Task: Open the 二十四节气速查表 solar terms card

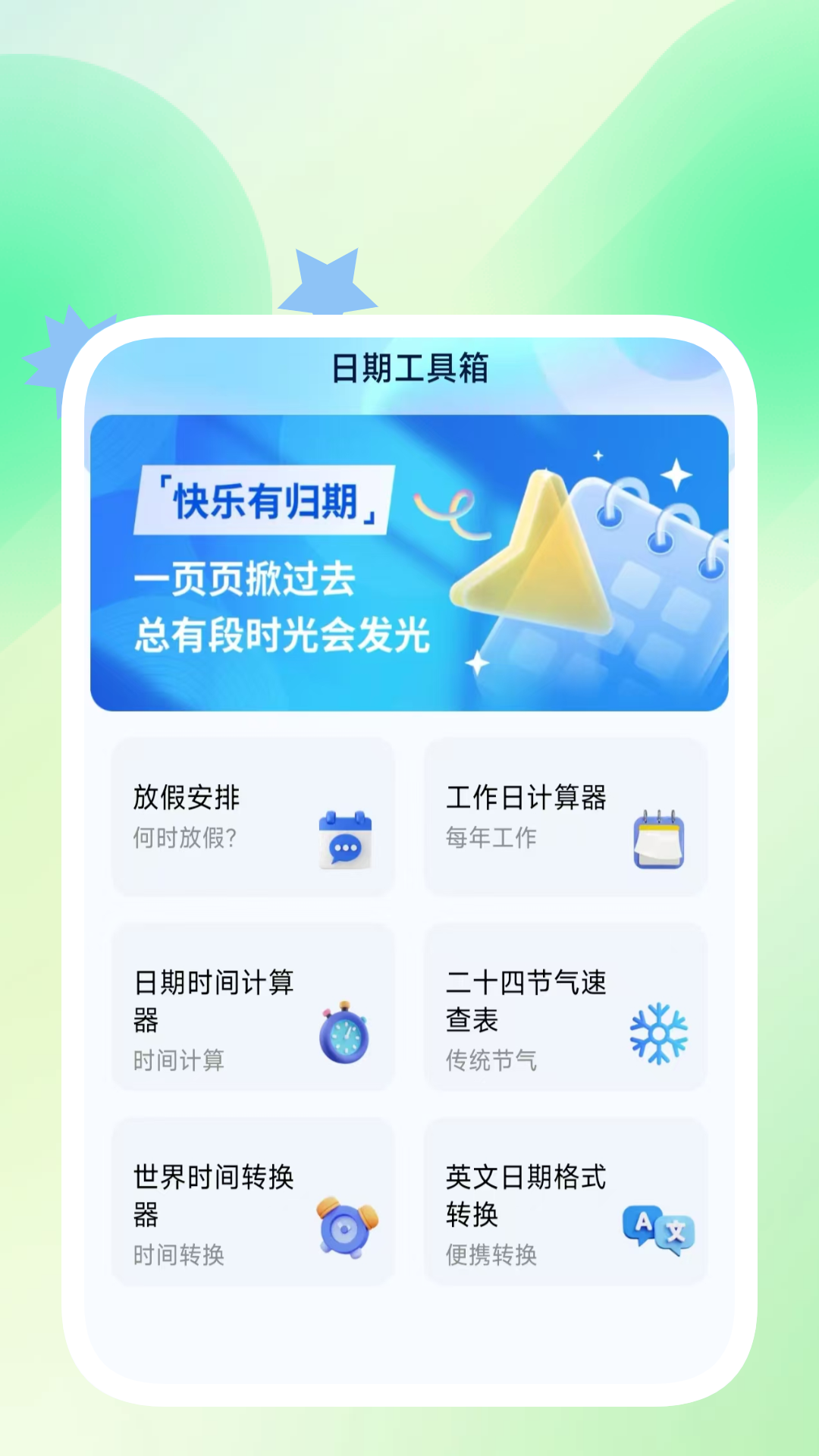Action: pos(566,1009)
